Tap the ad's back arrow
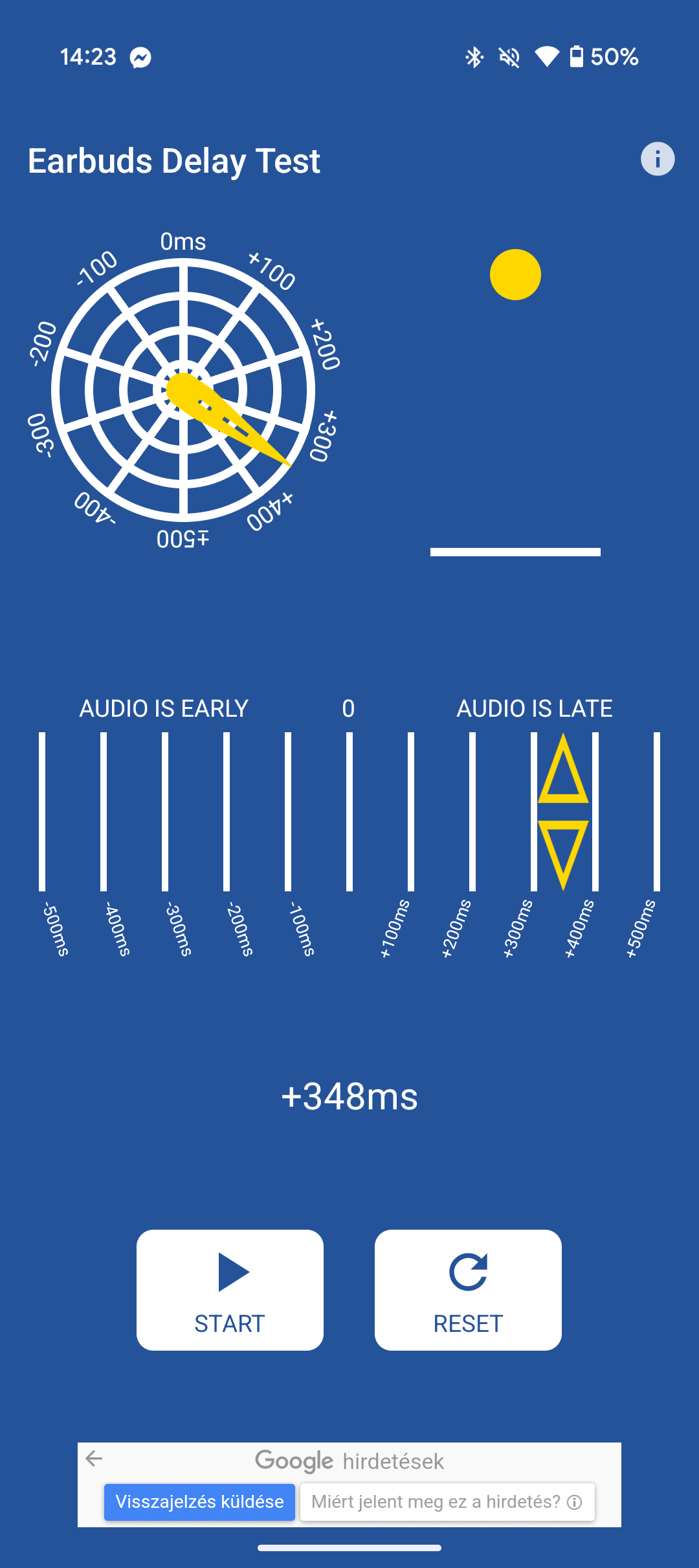Screen dimensions: 699x1568 coord(94,1459)
